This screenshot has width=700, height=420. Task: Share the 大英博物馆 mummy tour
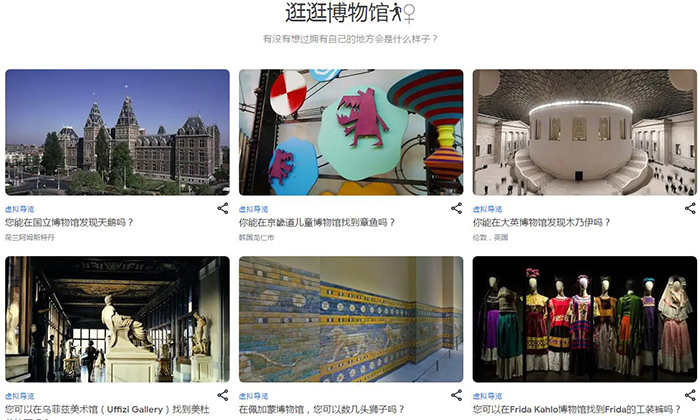(x=690, y=208)
